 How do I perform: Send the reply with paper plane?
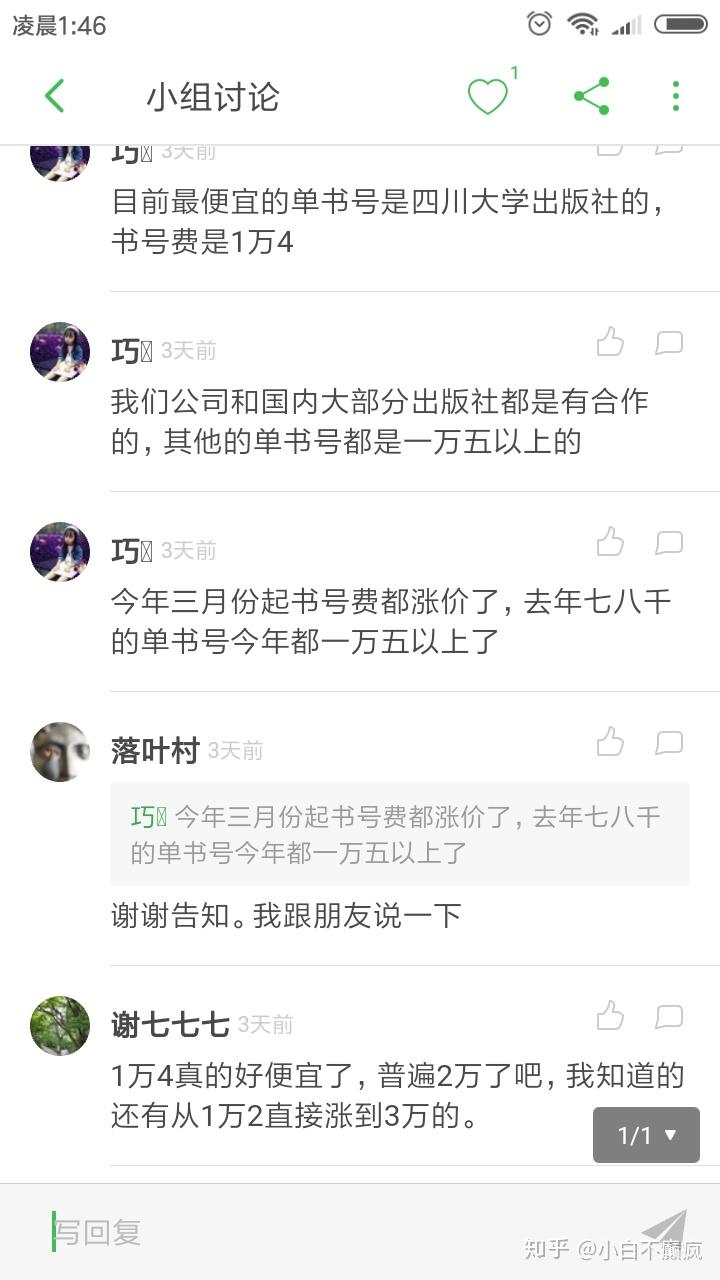pyautogui.click(x=665, y=1230)
